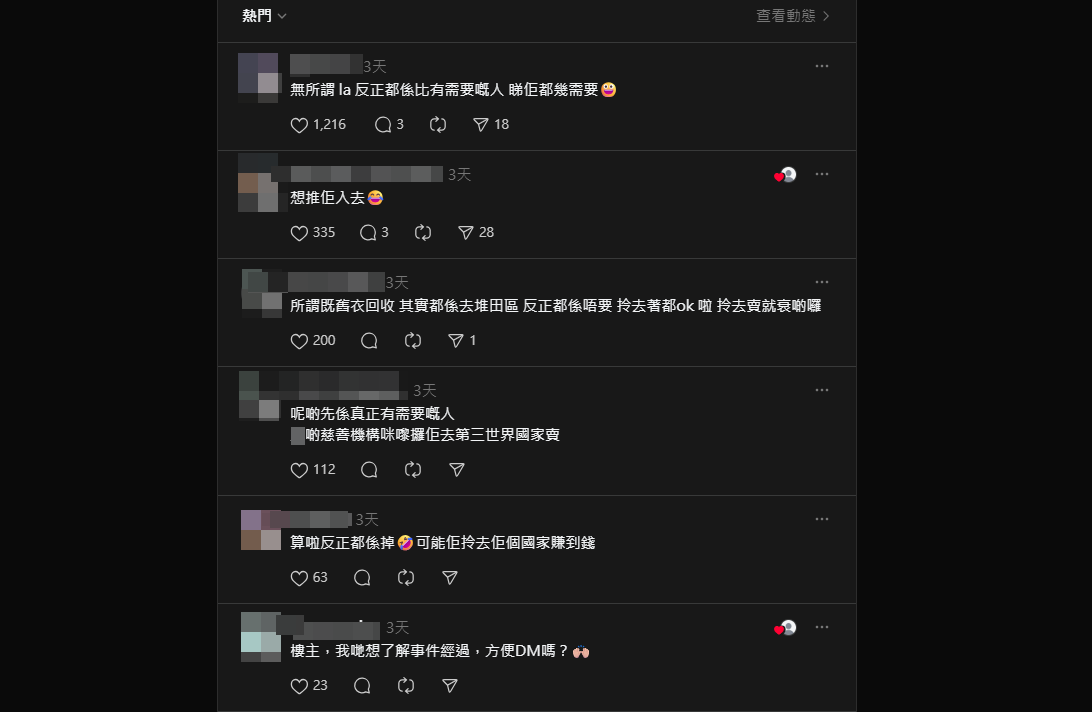
Task: Open the 熱門 sort dropdown
Action: pos(265,16)
